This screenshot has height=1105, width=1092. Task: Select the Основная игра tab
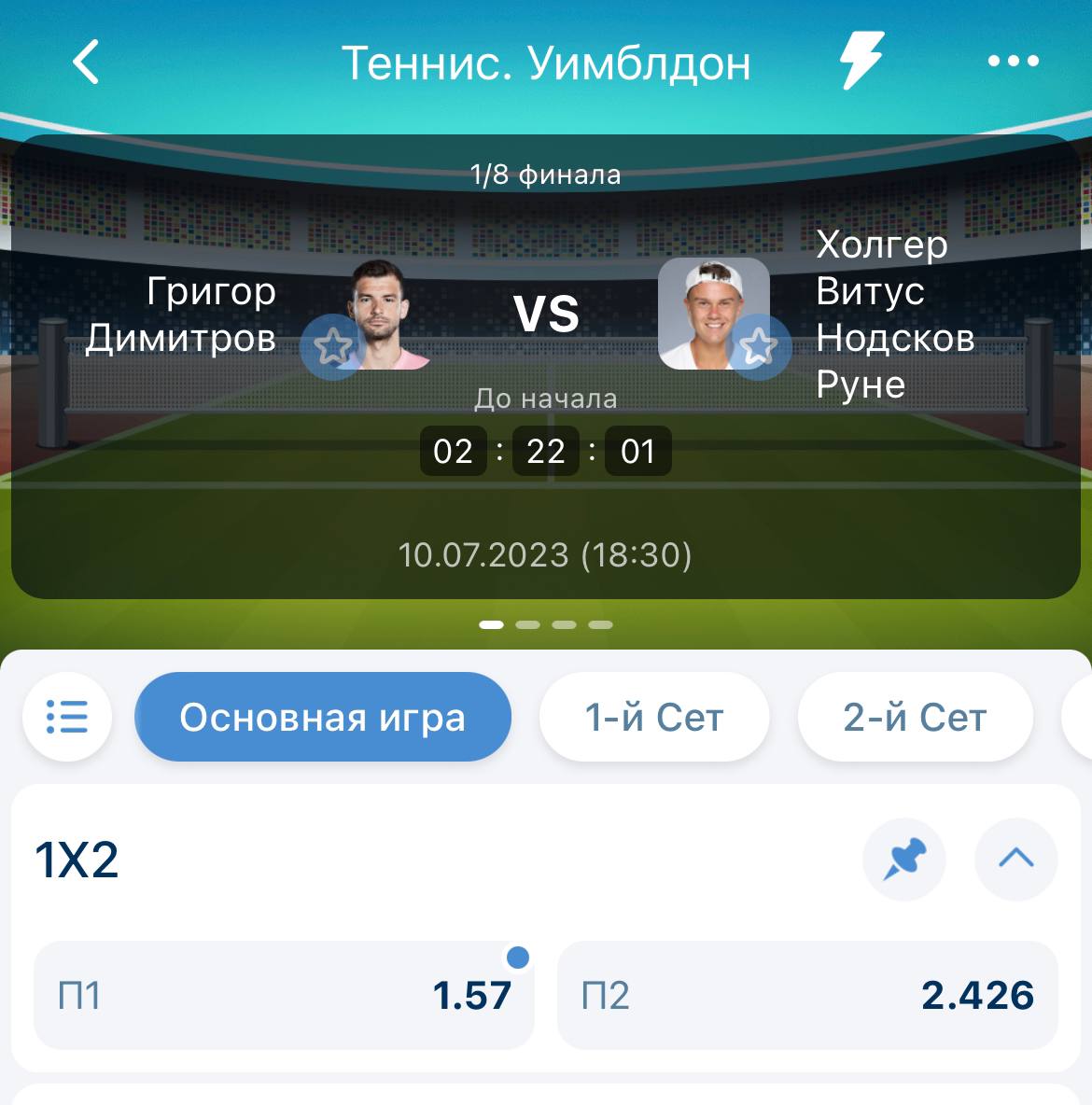pos(323,718)
